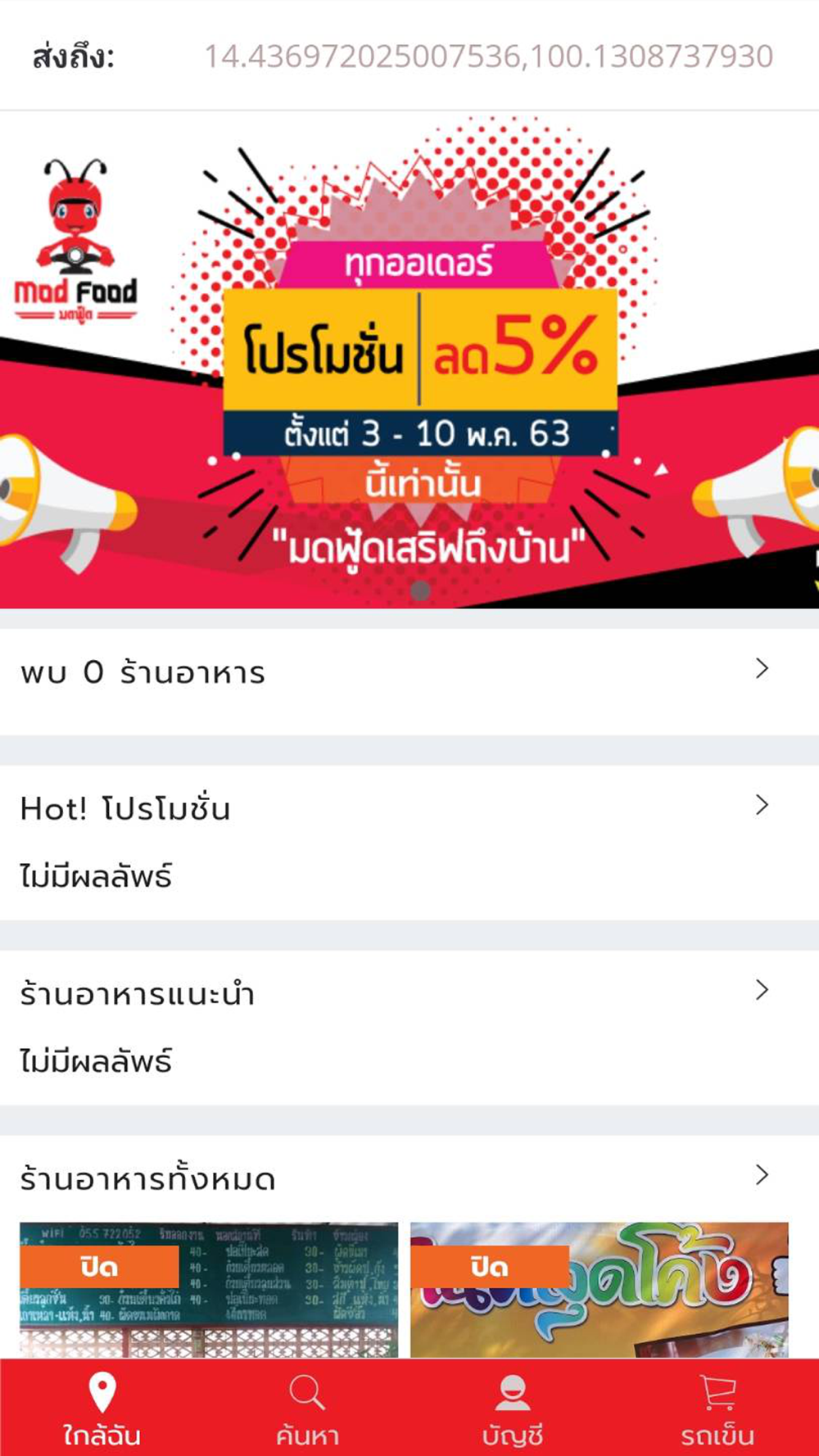
Task: Open the บัญชี account tab
Action: tap(513, 1409)
